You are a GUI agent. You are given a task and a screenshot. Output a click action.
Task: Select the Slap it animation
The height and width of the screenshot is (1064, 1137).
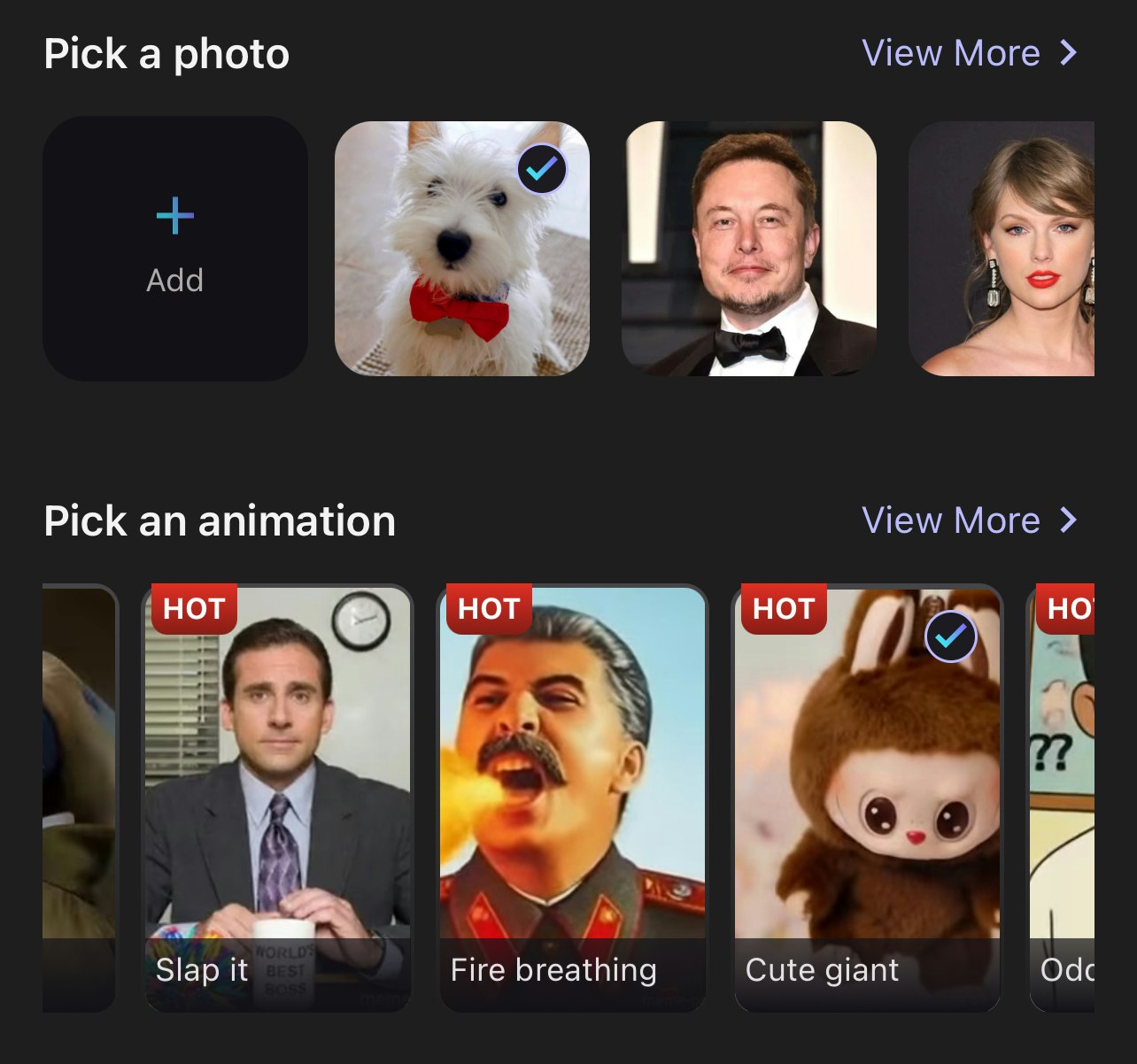coord(277,797)
